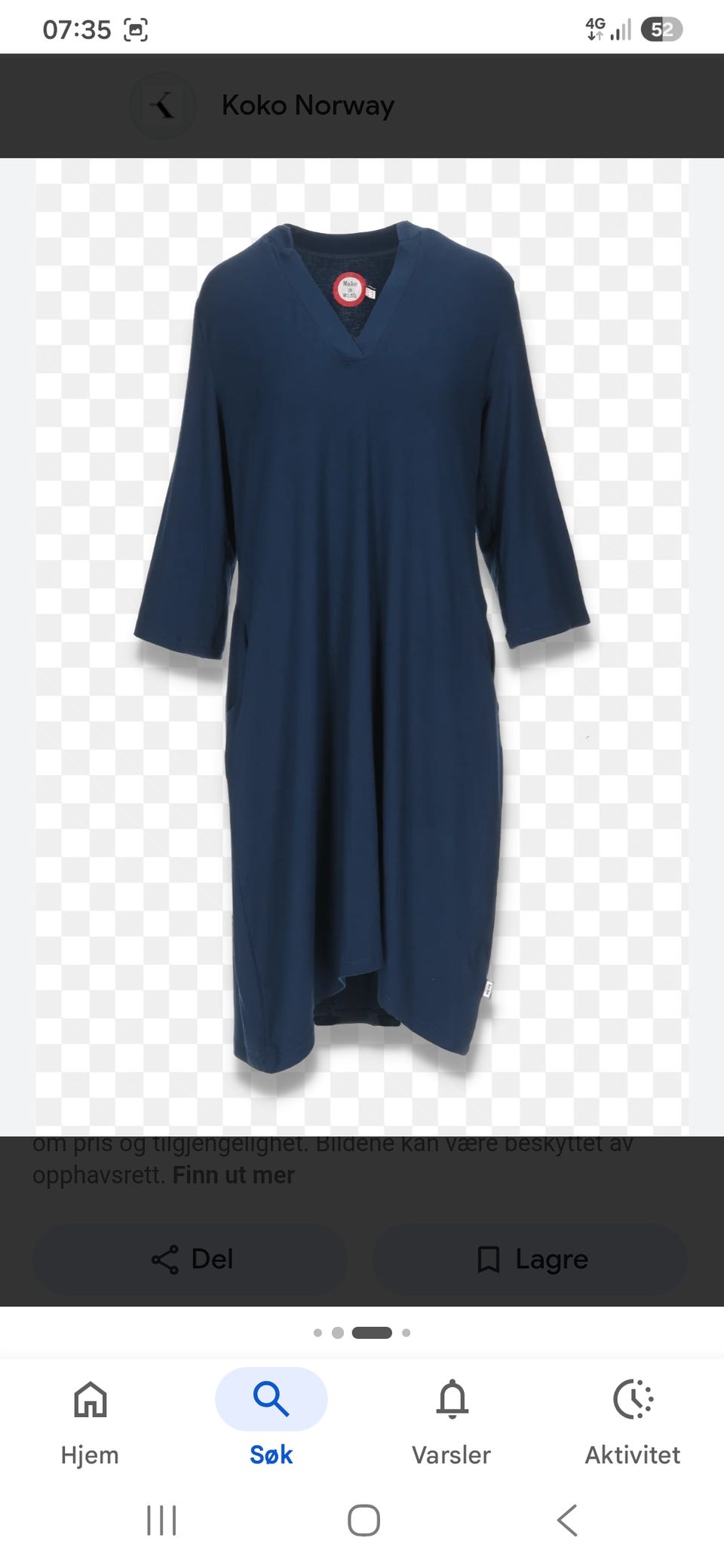
Task: Open the Finn ut mer link
Action: point(233,1174)
